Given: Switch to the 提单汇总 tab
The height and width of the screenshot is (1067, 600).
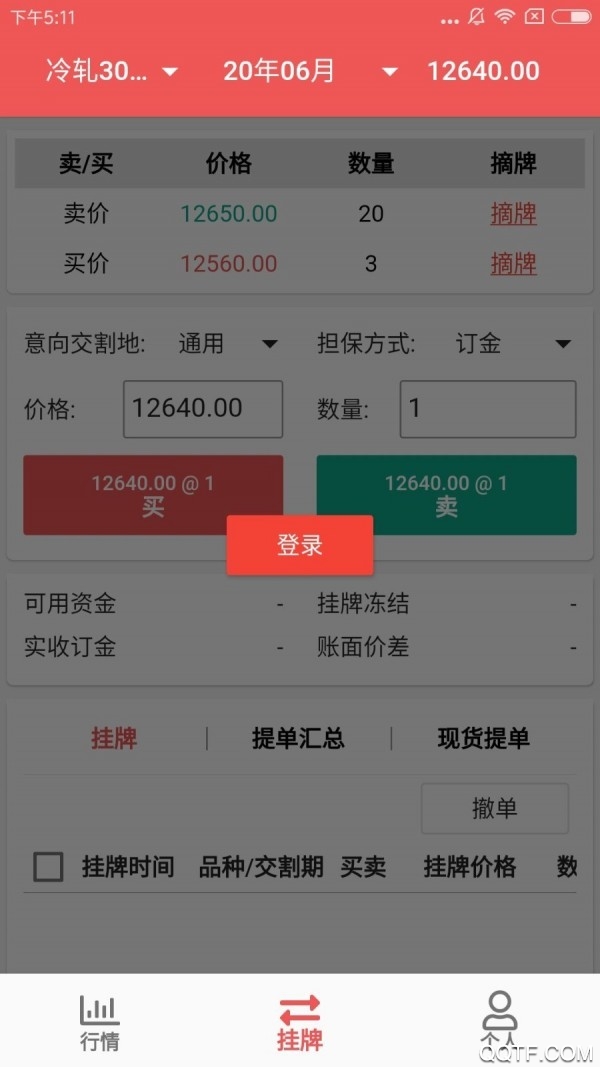Looking at the screenshot, I should click(298, 739).
